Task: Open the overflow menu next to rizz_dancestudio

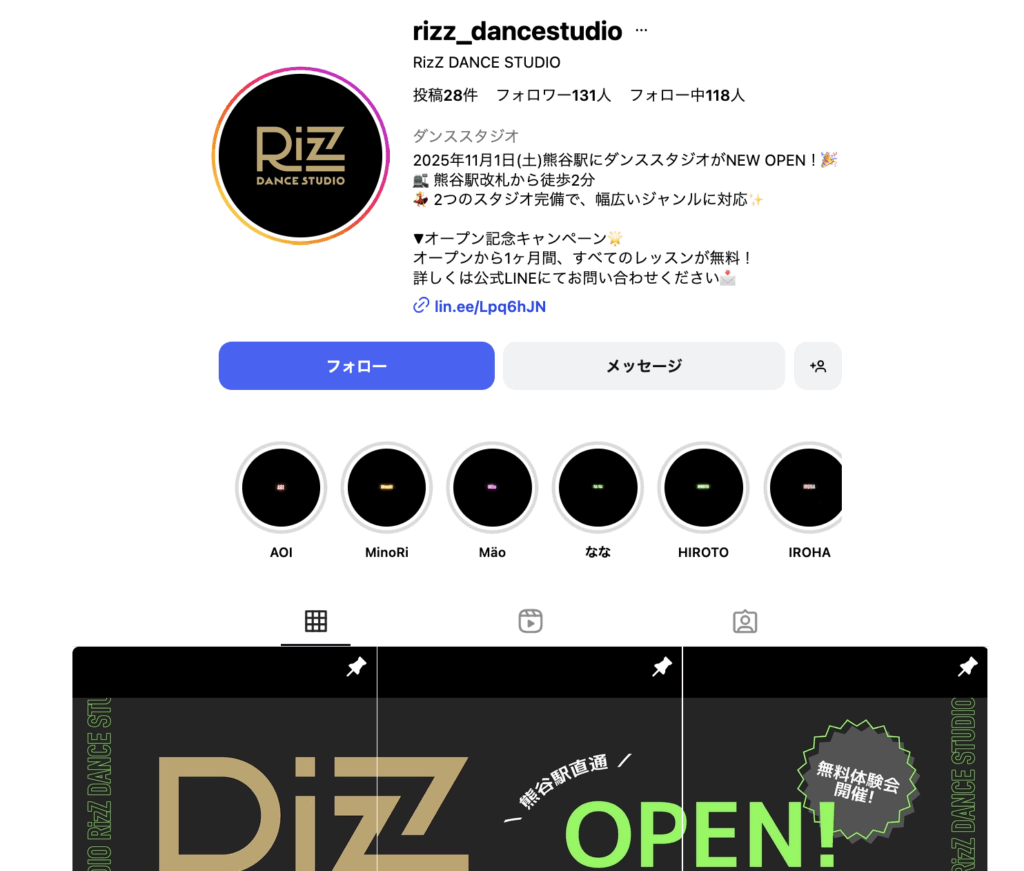Action: pyautogui.click(x=642, y=31)
